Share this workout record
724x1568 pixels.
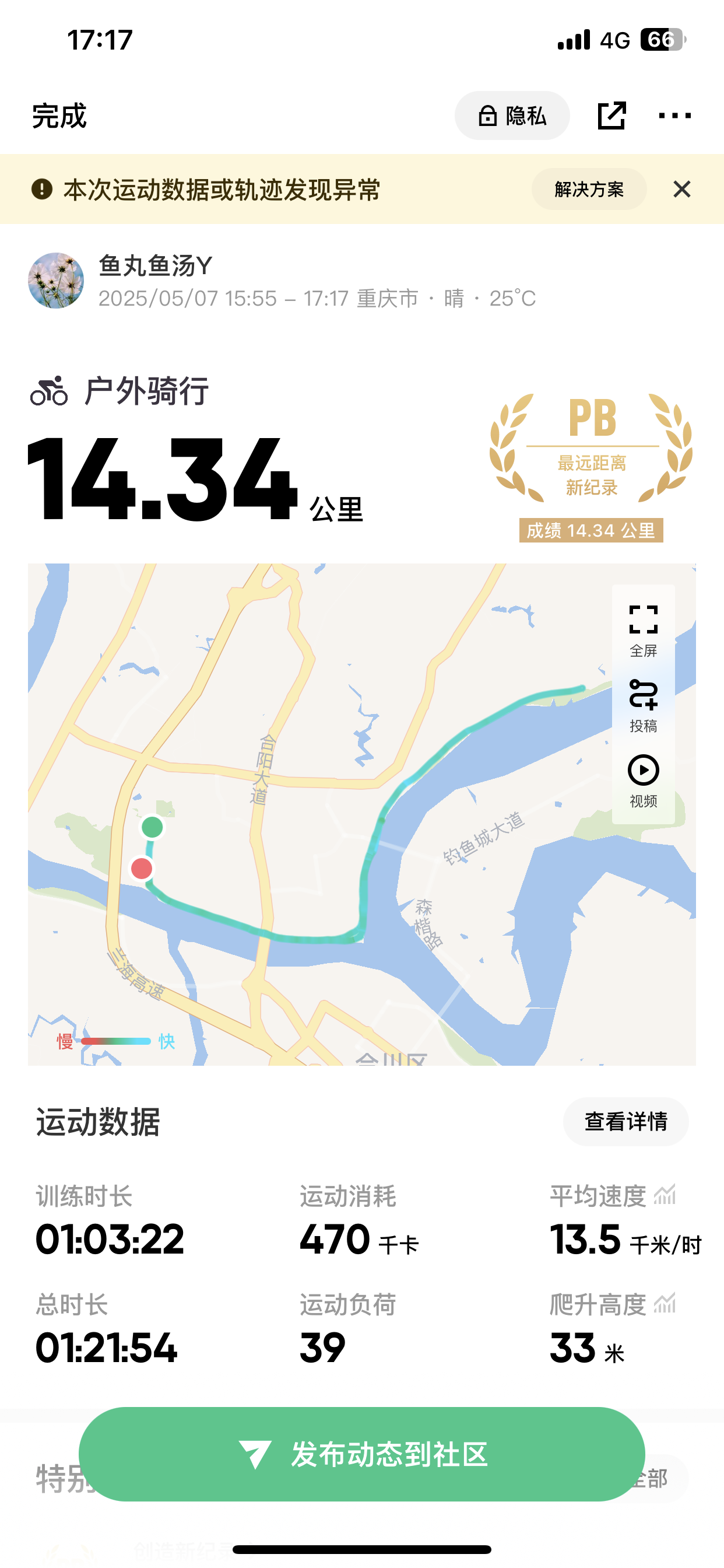click(611, 116)
